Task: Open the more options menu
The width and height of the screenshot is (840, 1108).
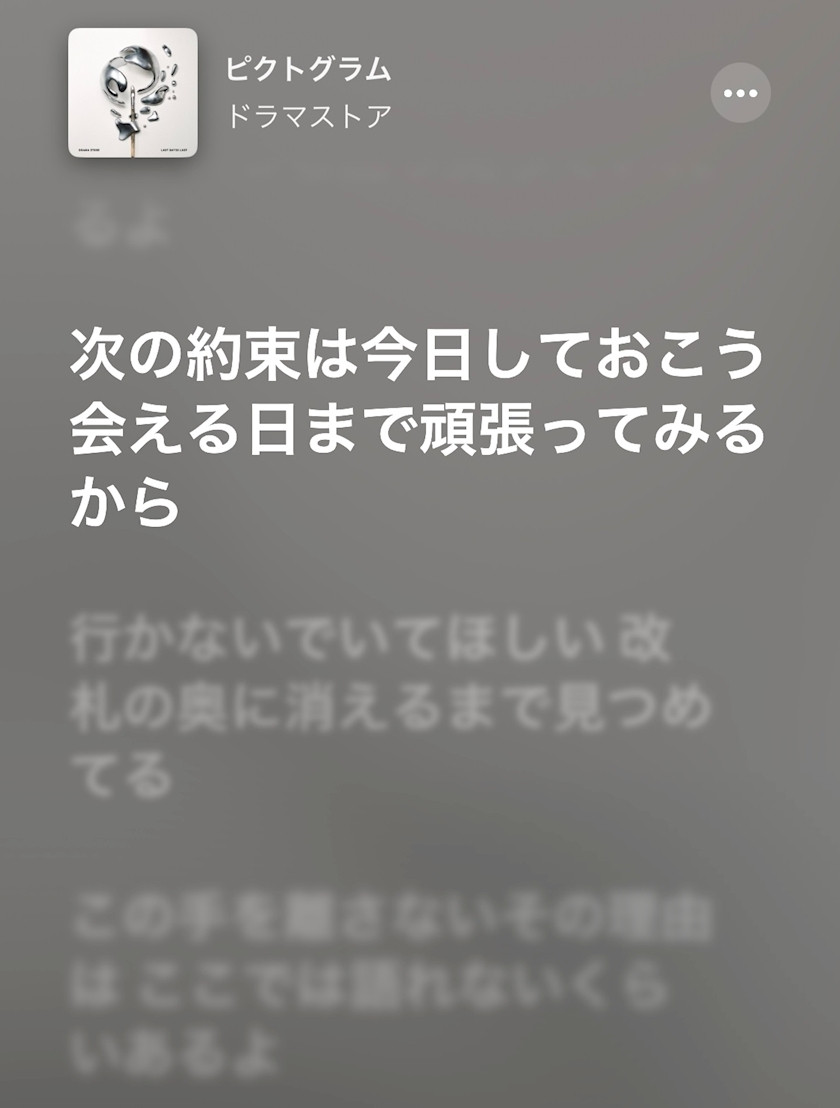Action: pyautogui.click(x=740, y=93)
